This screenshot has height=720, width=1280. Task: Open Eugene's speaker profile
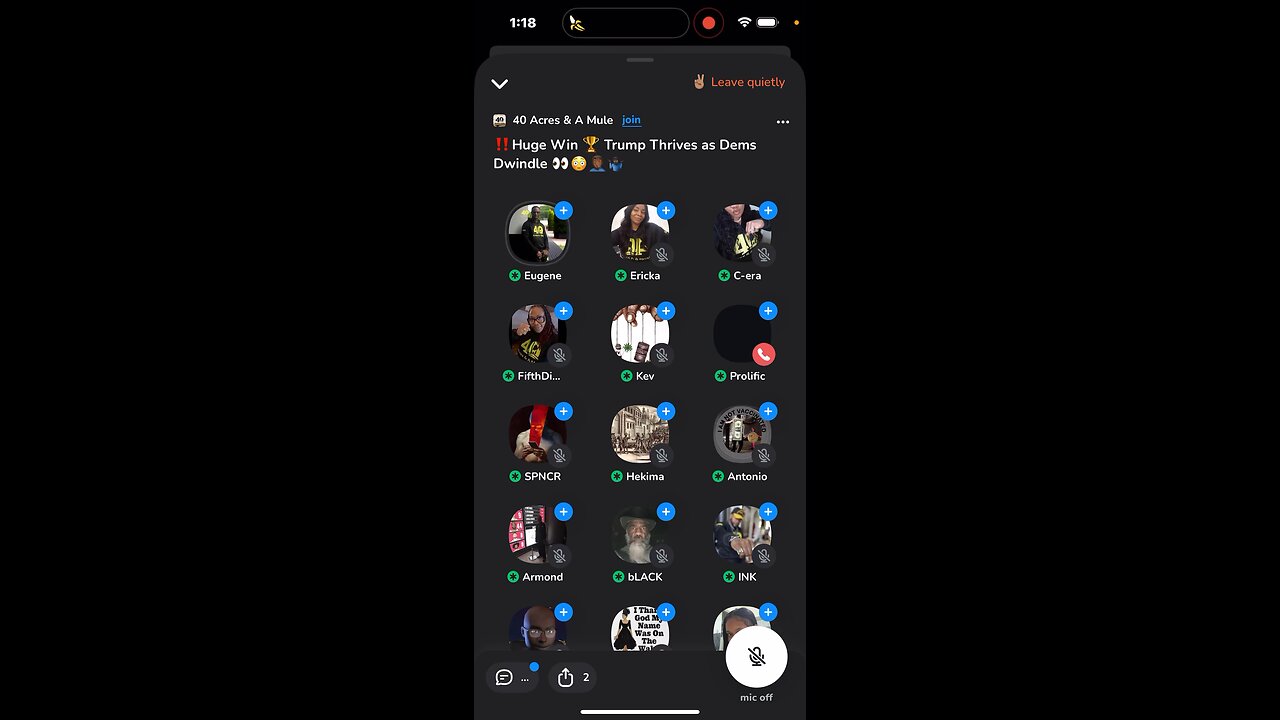(537, 233)
